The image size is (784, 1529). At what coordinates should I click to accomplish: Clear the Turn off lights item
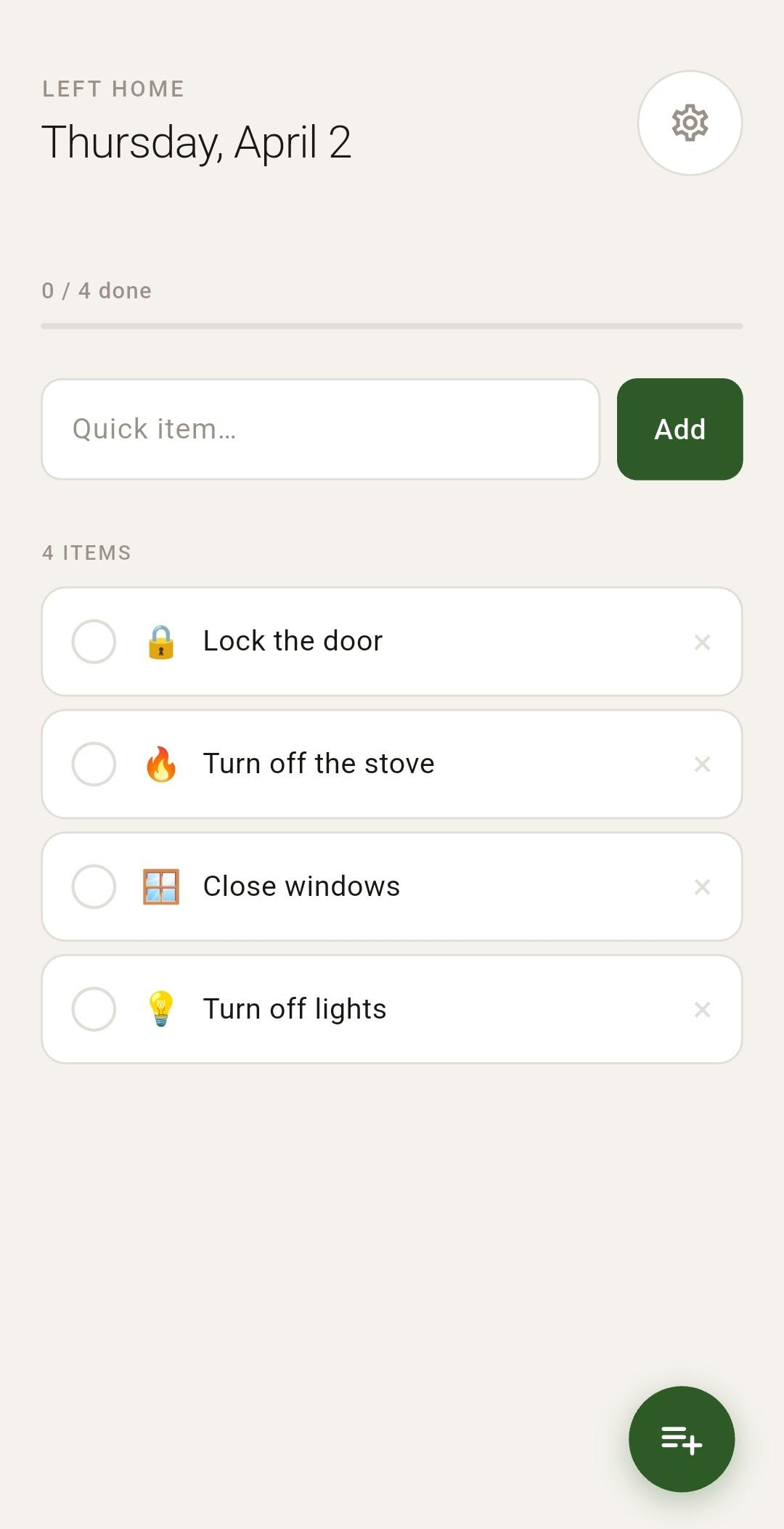pyautogui.click(x=702, y=1009)
